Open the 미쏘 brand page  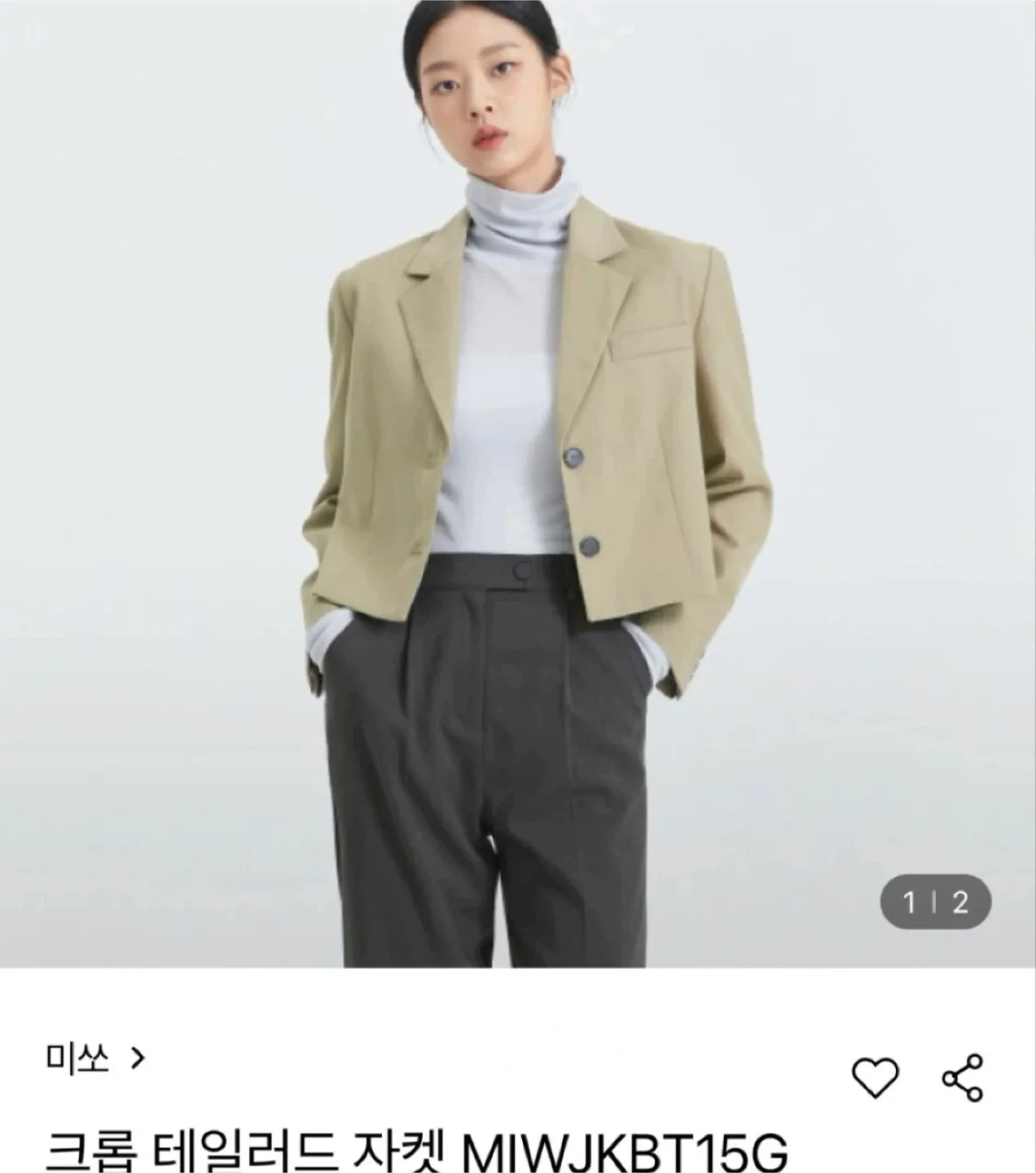(94, 1059)
